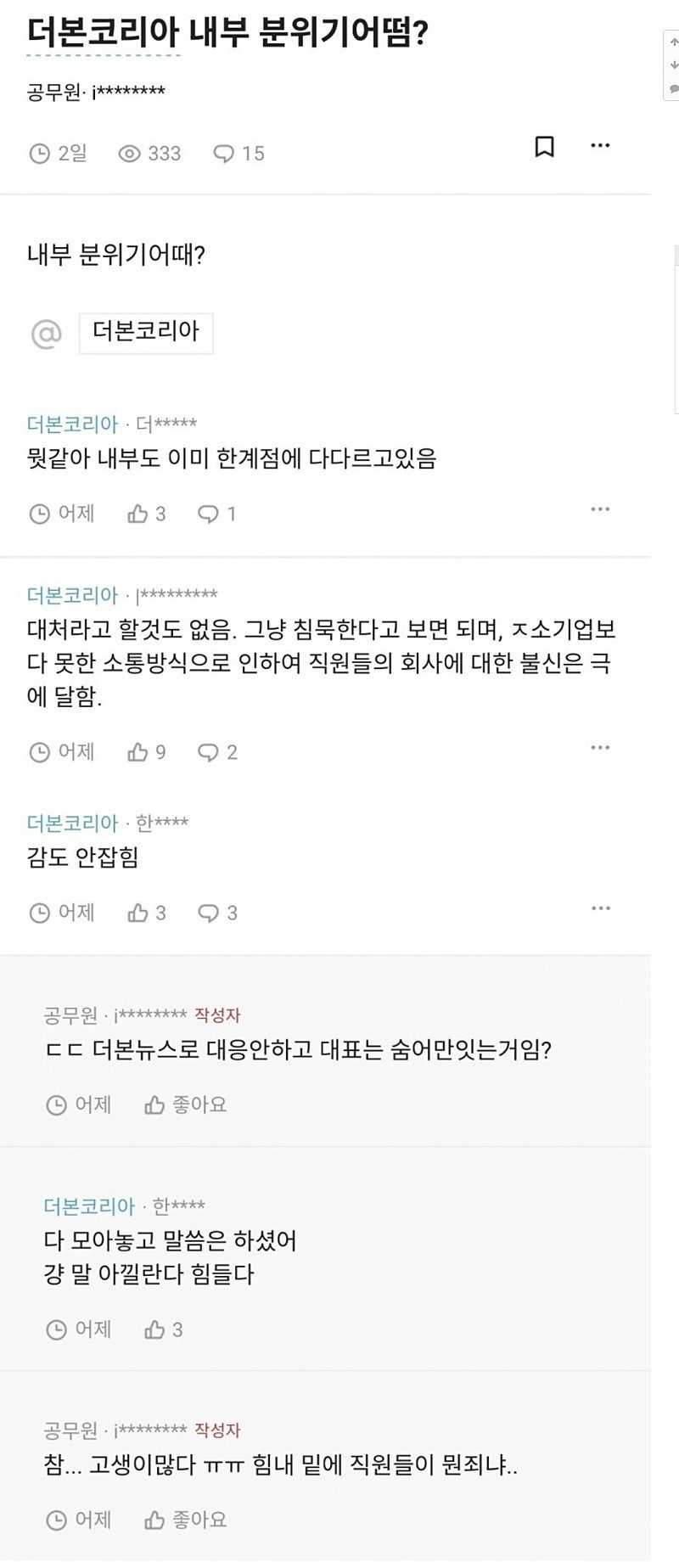Screen dimensions: 679x1568
Task: Like the comment starting with 뭣같아
Action: coord(146,514)
